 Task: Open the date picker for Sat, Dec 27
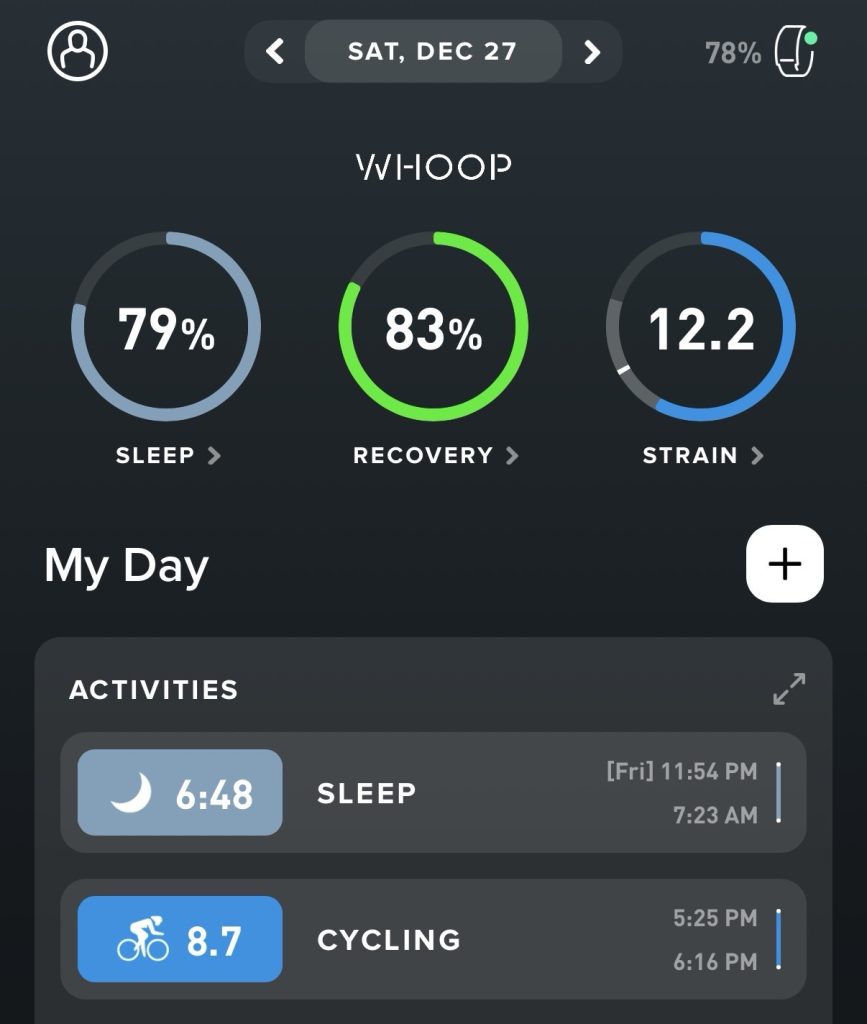432,51
